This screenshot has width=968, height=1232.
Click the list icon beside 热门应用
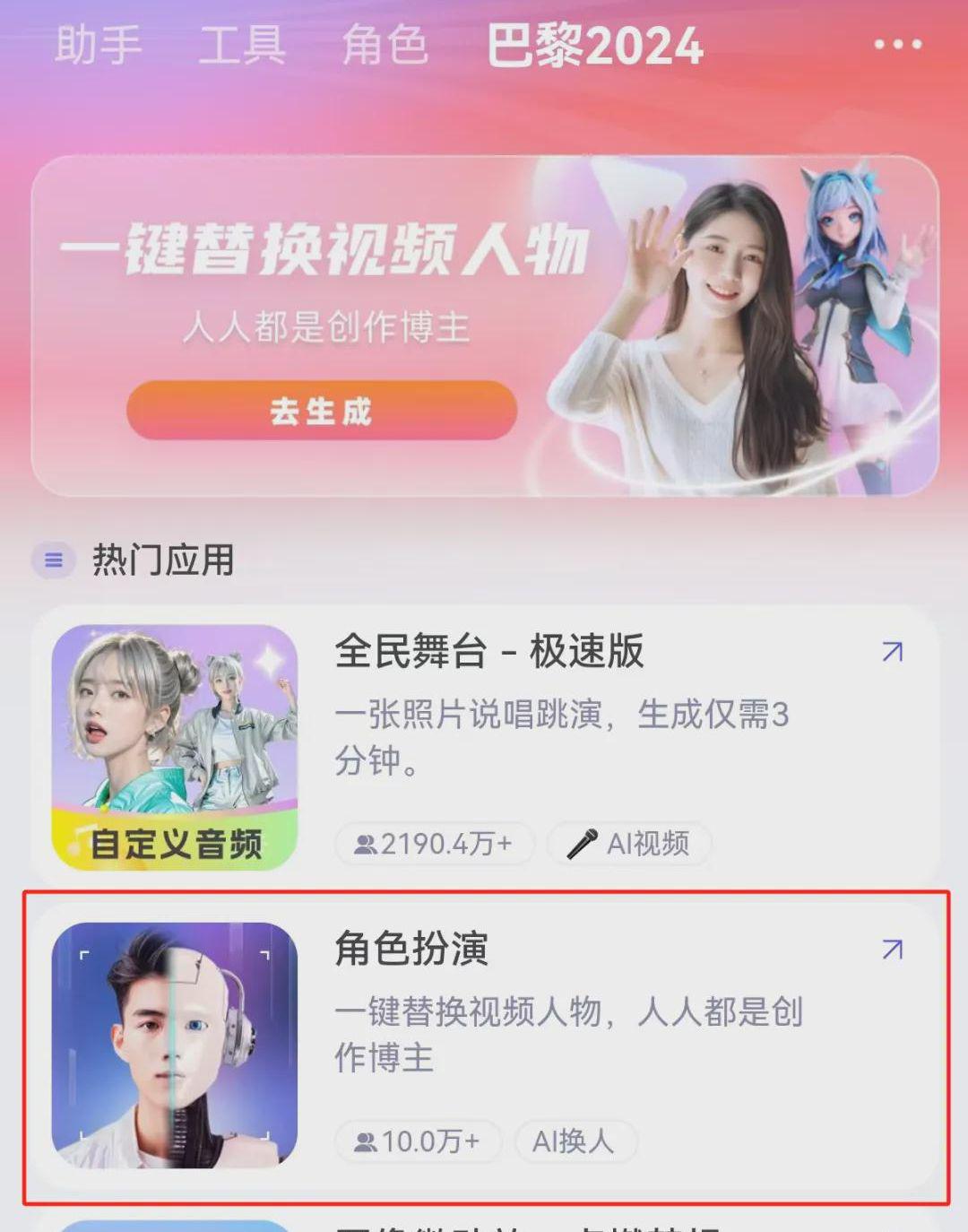tap(54, 558)
